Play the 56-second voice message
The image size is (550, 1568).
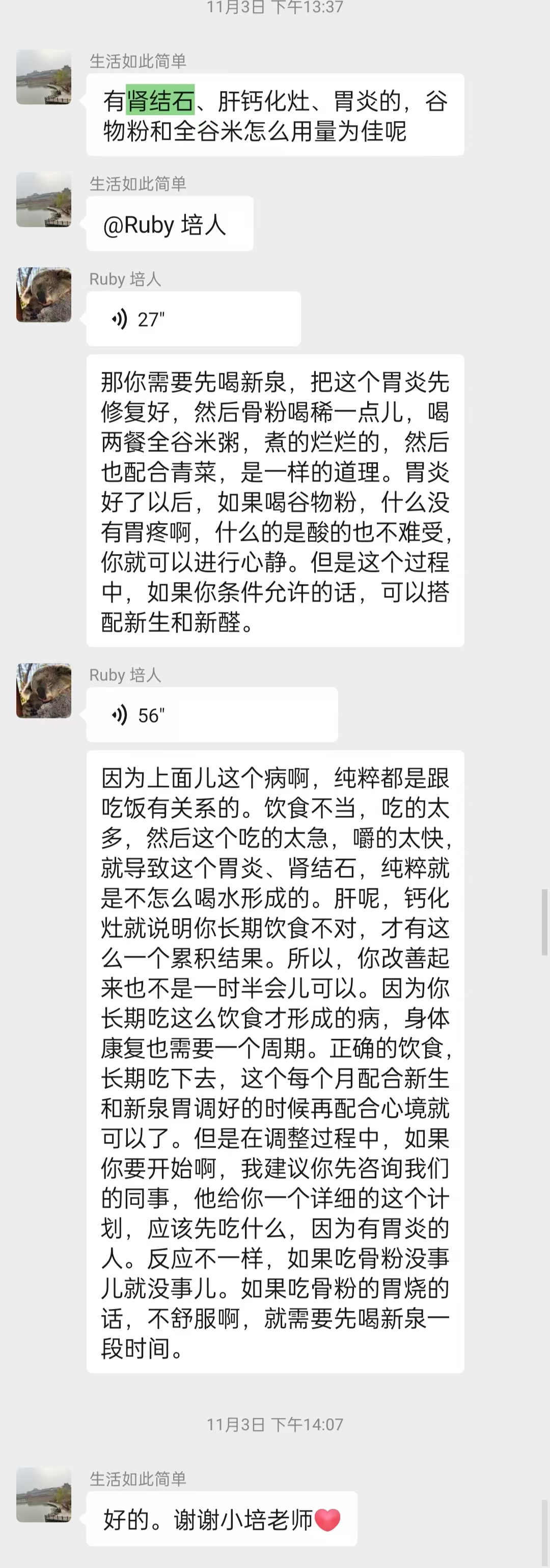(212, 714)
